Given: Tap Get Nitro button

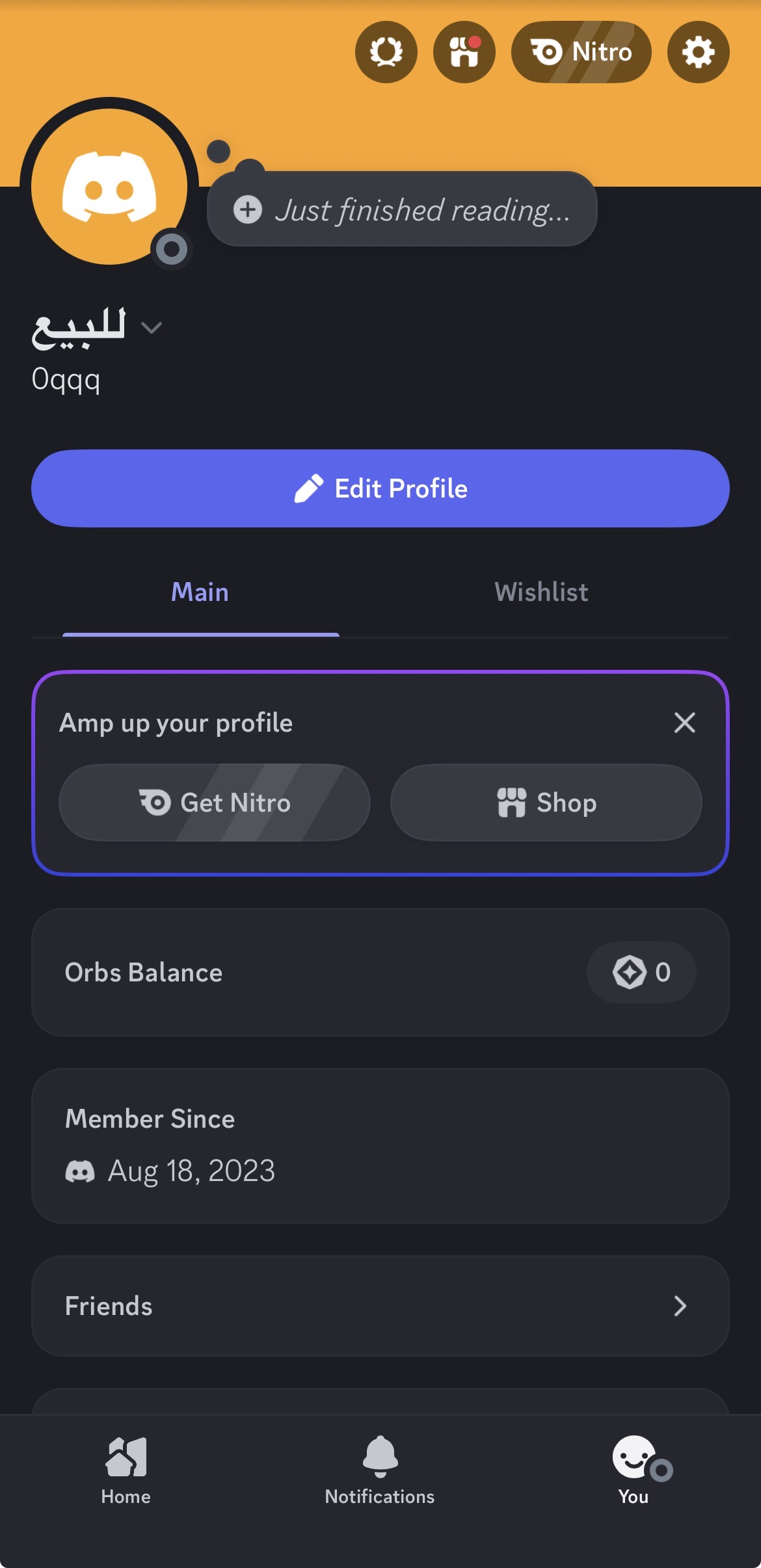Looking at the screenshot, I should click(215, 803).
